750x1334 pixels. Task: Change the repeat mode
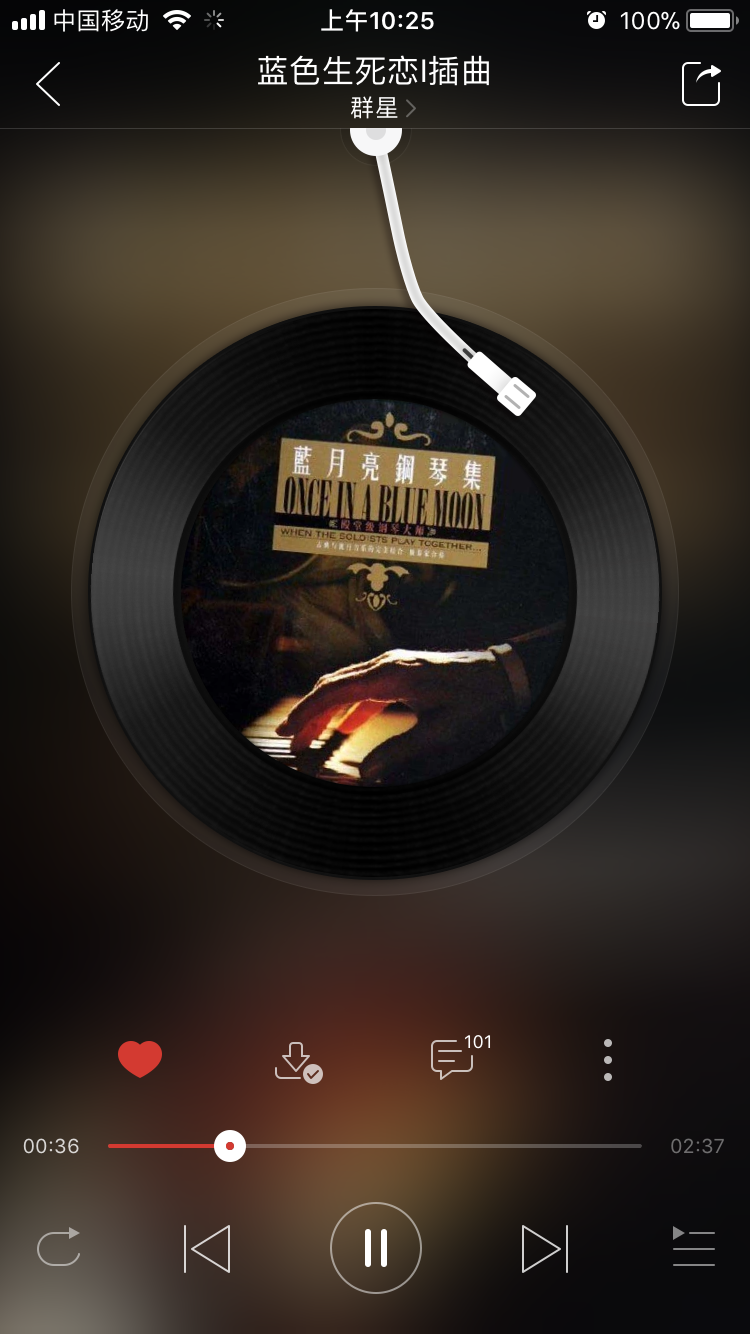click(x=58, y=1247)
